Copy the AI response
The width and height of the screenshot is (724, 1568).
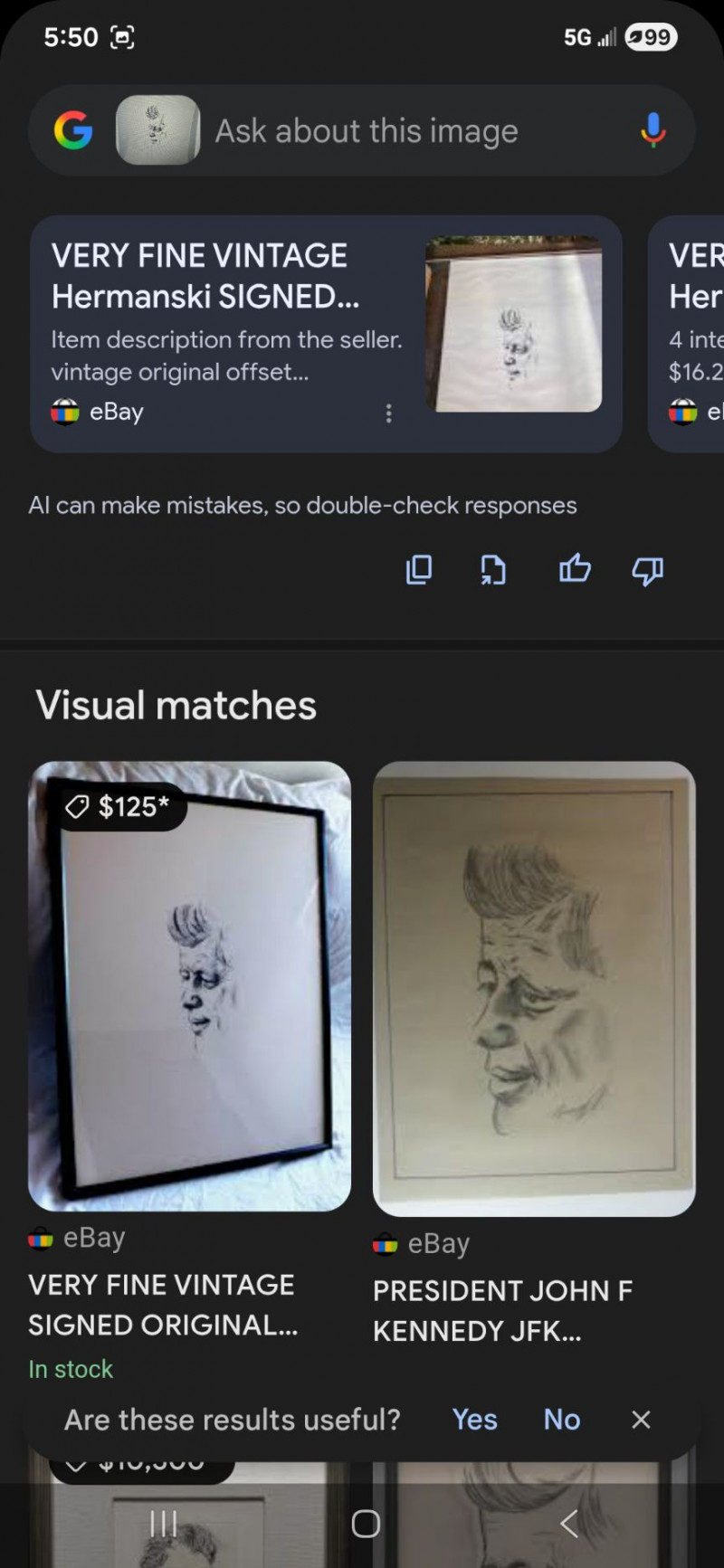419,569
